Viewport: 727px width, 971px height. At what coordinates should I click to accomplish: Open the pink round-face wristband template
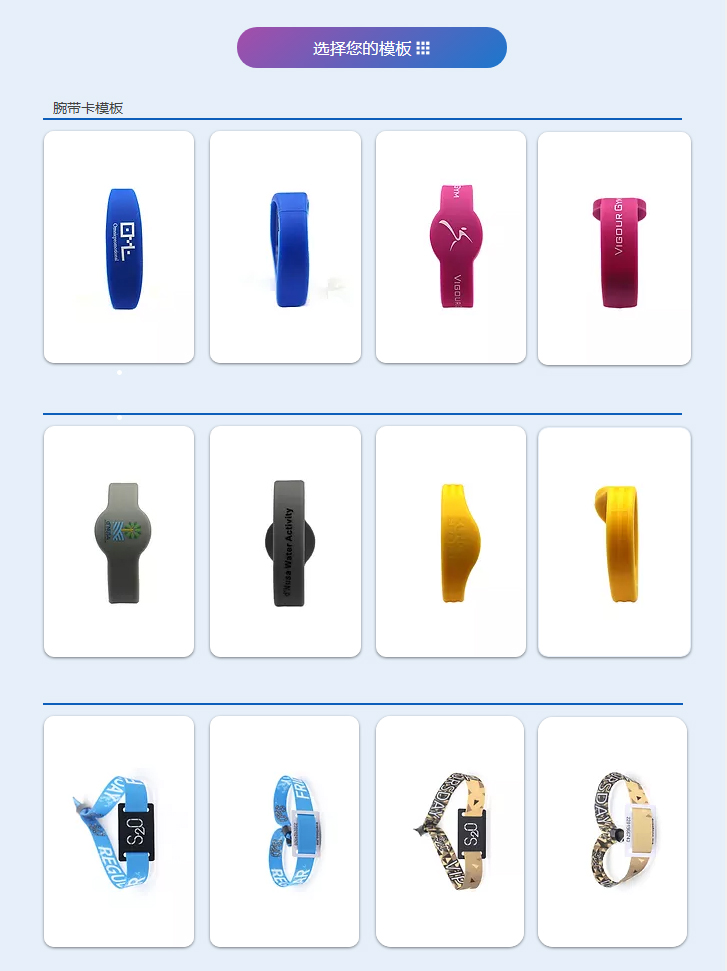pyautogui.click(x=450, y=247)
